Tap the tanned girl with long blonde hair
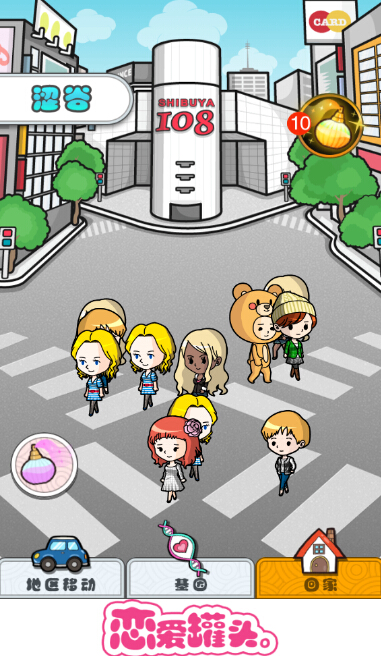Viewport: 381px width, 656px height. click(201, 362)
